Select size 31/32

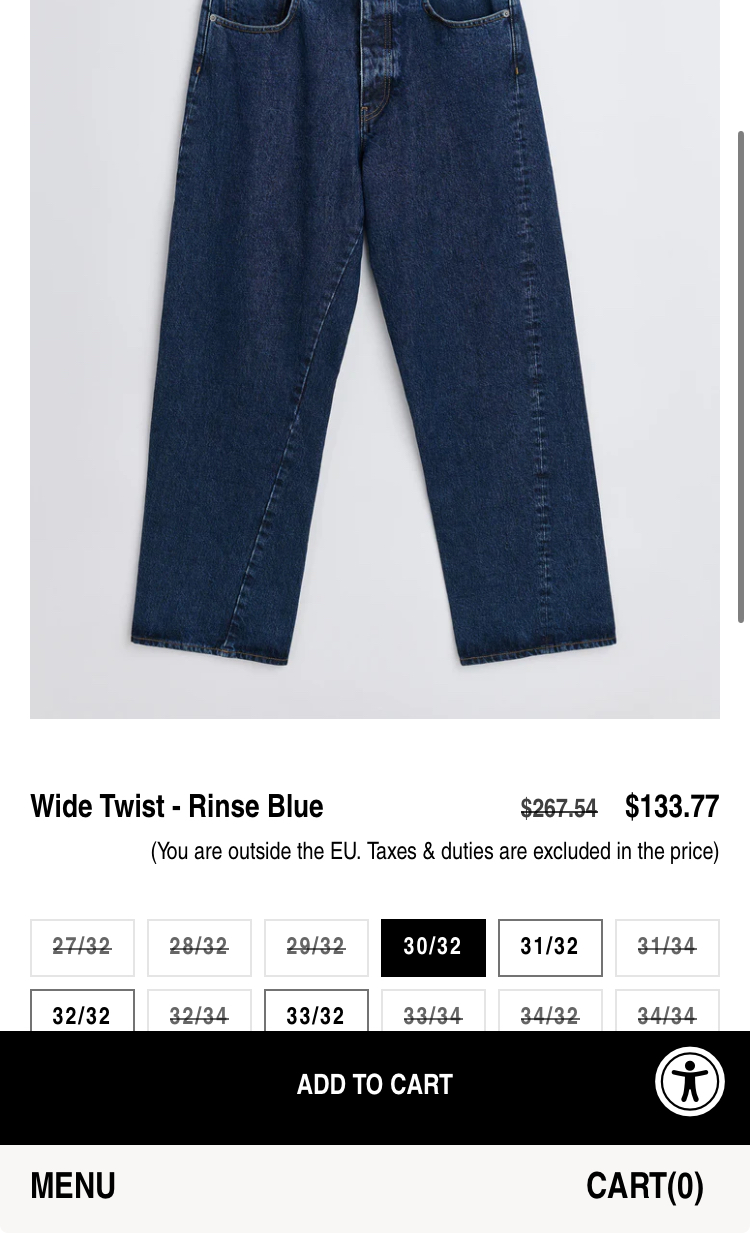pos(550,947)
